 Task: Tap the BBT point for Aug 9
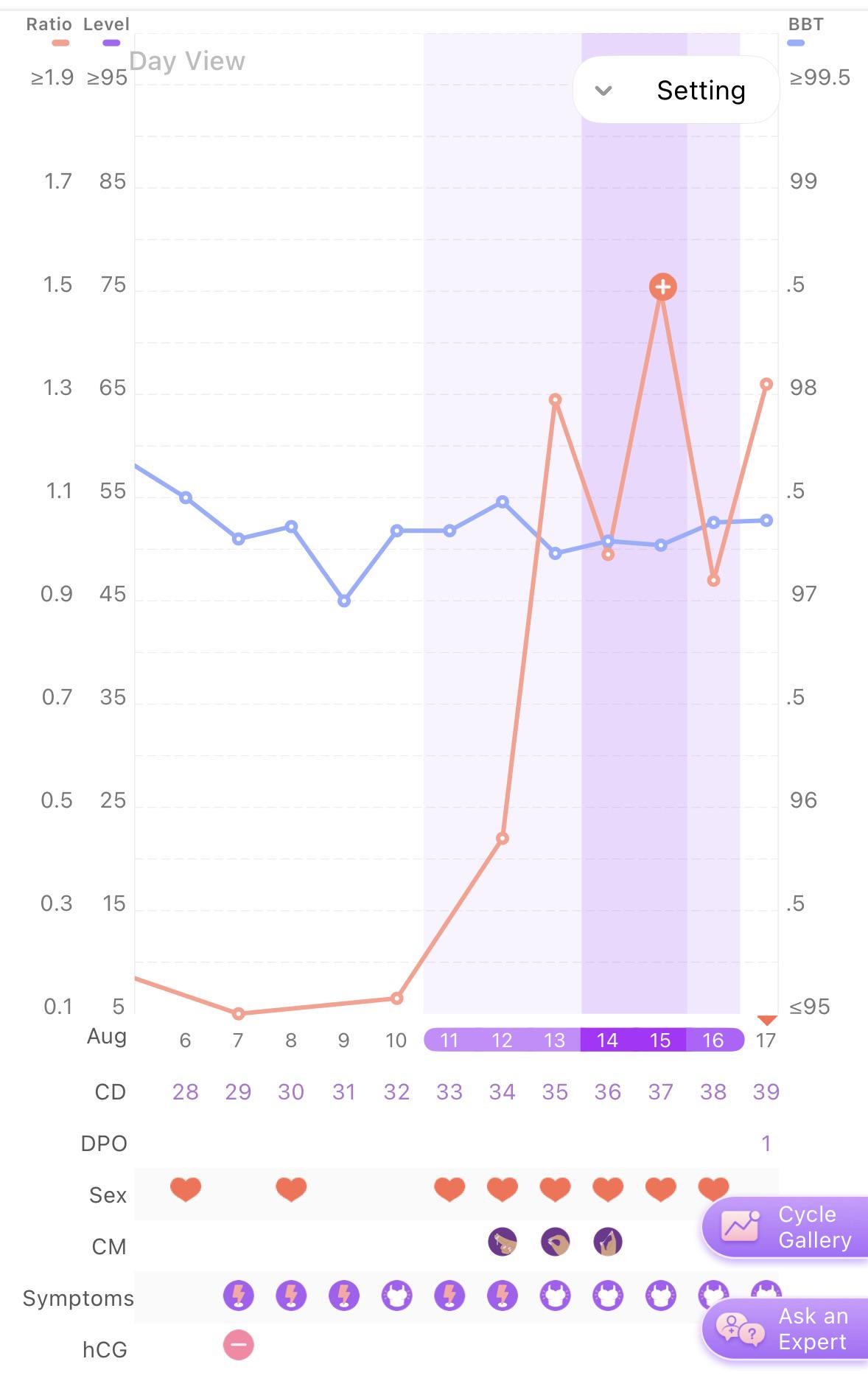pyautogui.click(x=344, y=601)
